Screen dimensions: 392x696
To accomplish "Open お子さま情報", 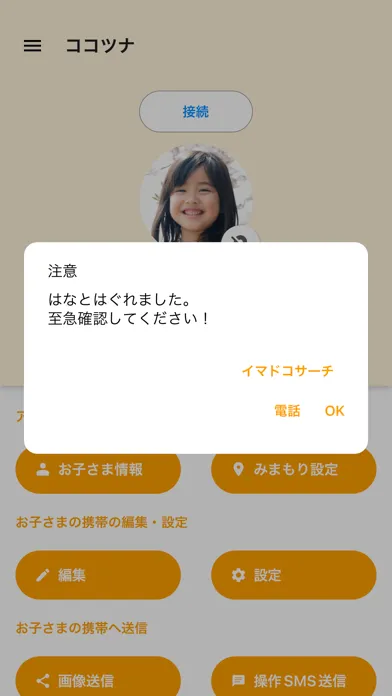I will tap(98, 470).
